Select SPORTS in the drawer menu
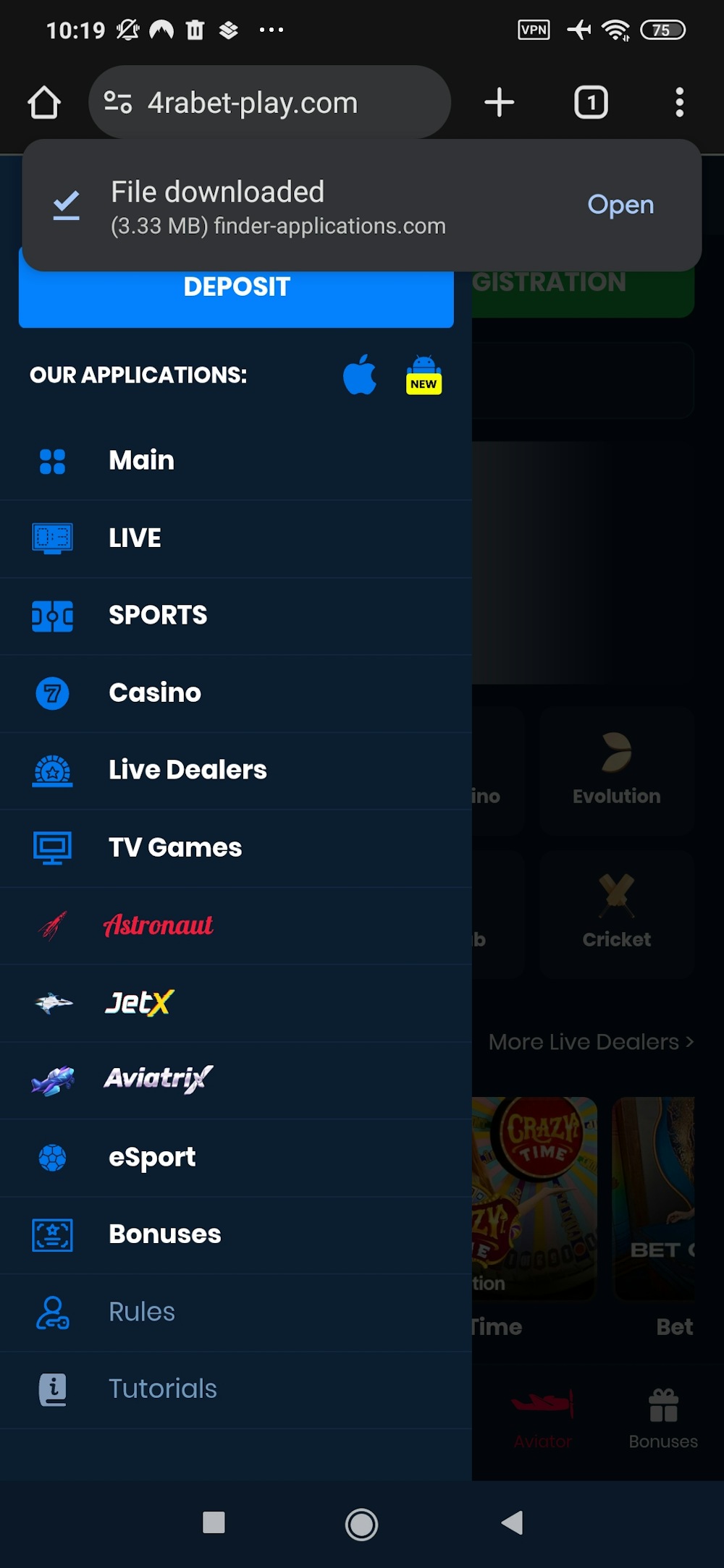The height and width of the screenshot is (1568, 724). tap(158, 616)
